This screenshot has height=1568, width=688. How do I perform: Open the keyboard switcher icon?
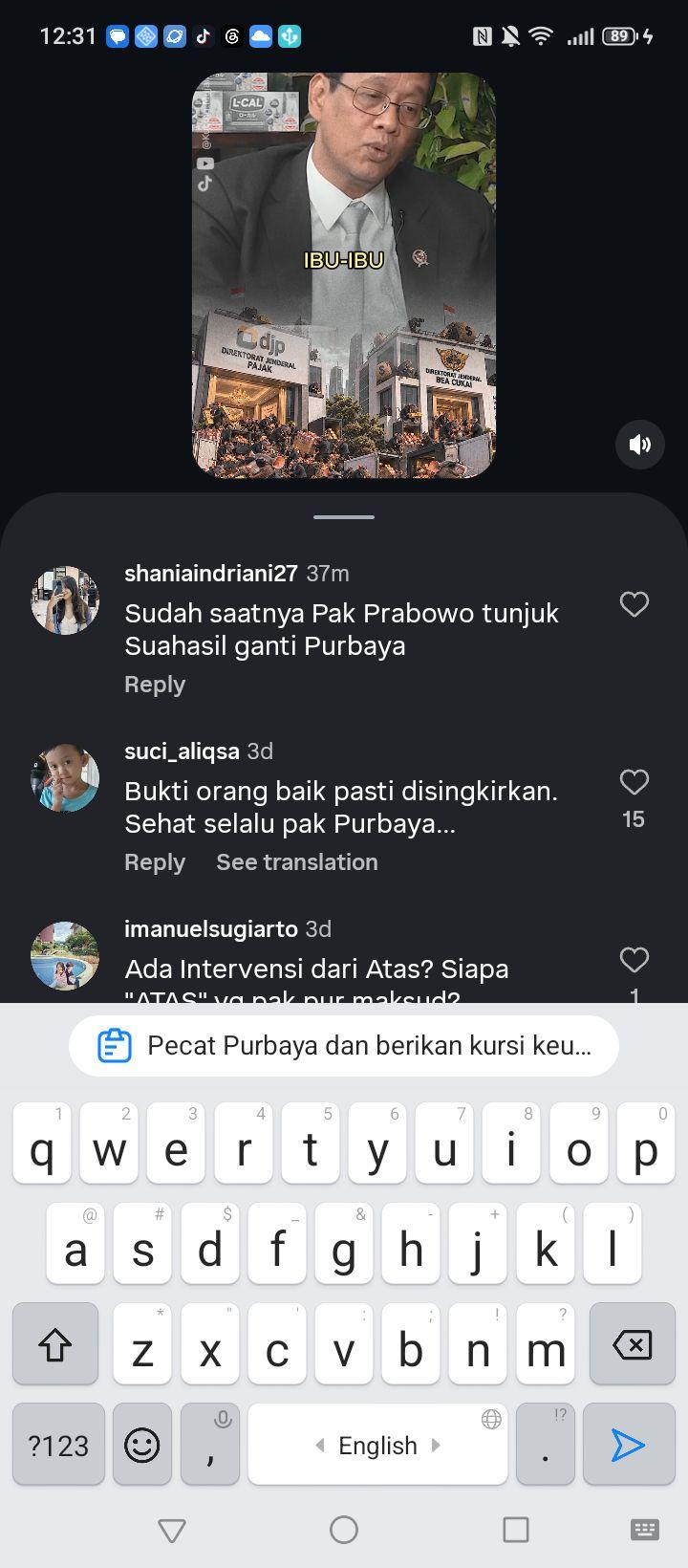point(645,1530)
